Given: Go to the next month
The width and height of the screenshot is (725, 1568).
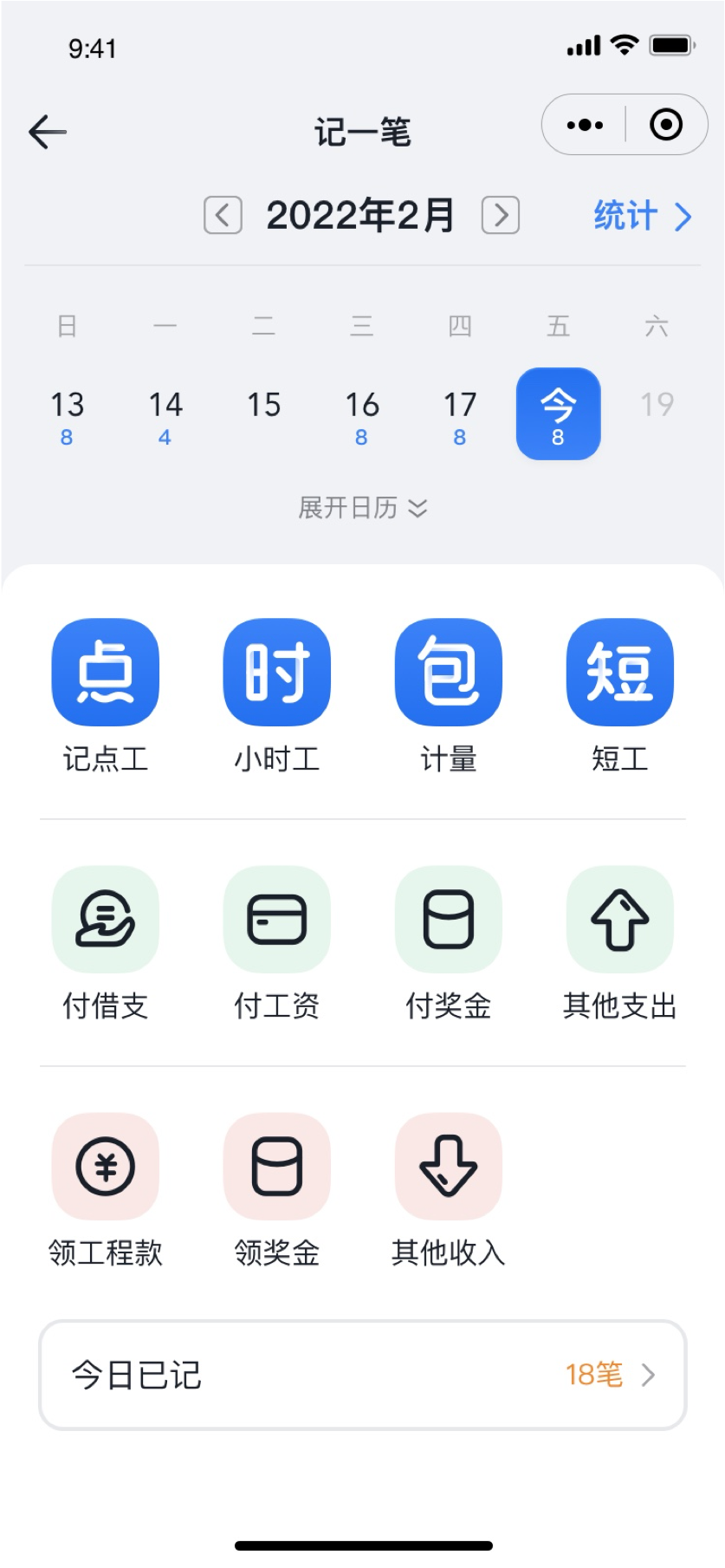Looking at the screenshot, I should pyautogui.click(x=501, y=215).
